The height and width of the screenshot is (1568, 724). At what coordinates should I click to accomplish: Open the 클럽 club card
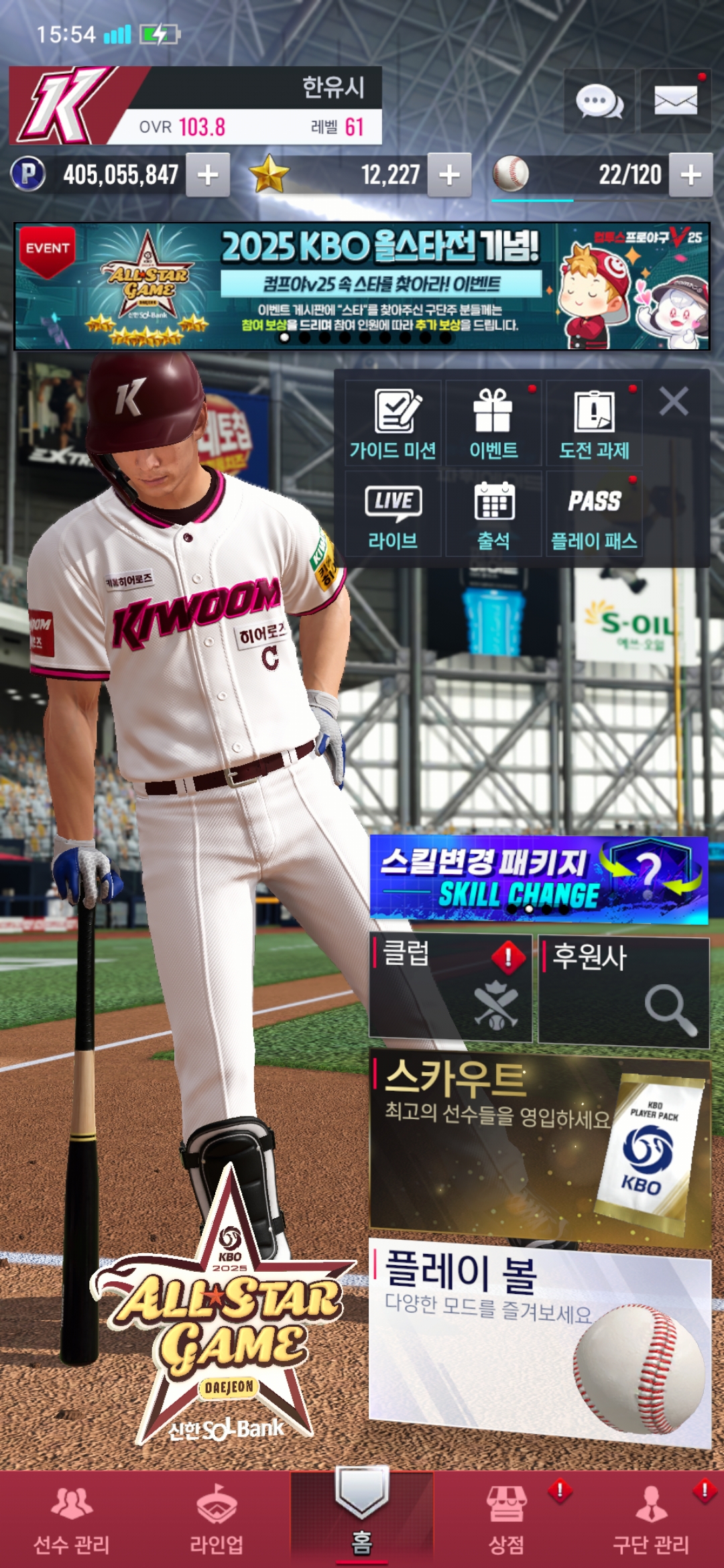pyautogui.click(x=450, y=988)
